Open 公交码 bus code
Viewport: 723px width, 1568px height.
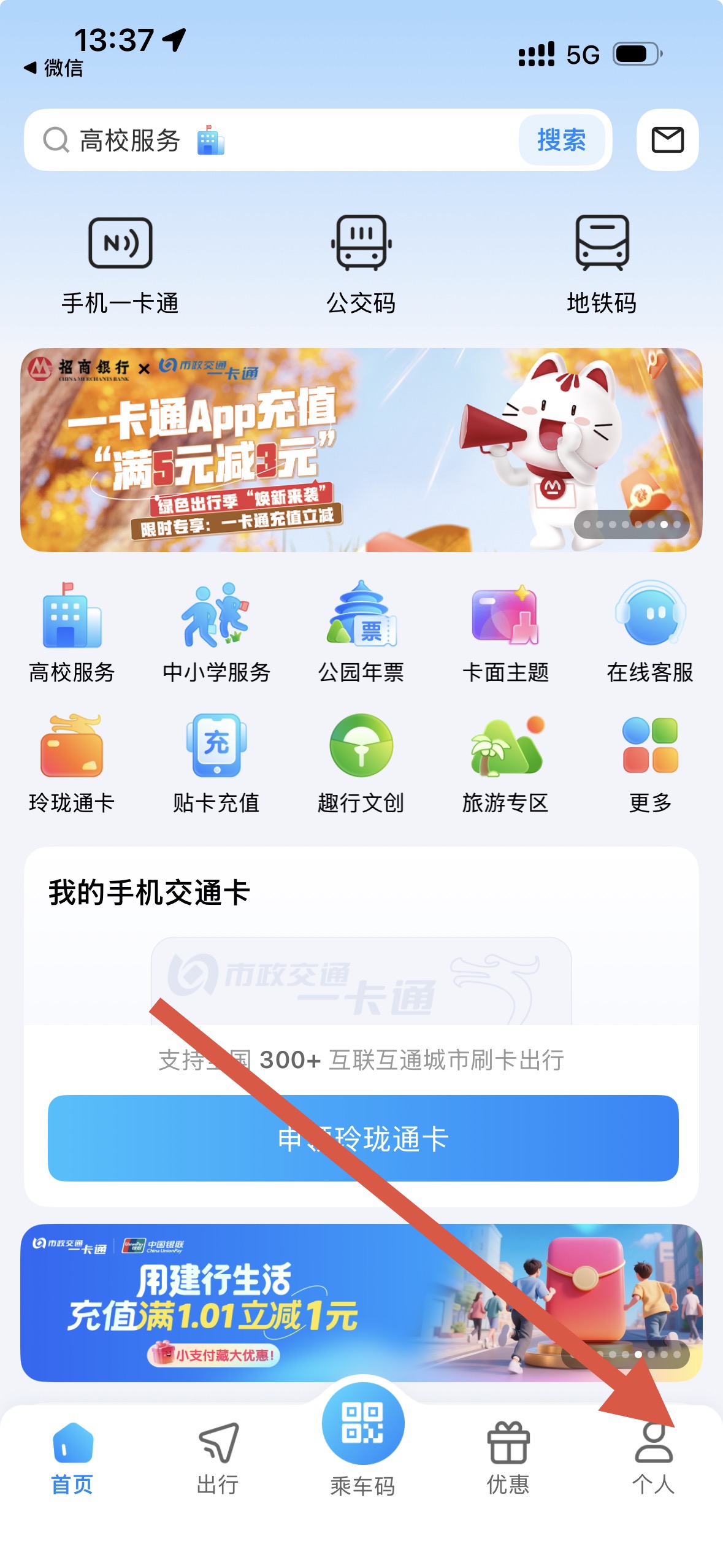[x=361, y=264]
